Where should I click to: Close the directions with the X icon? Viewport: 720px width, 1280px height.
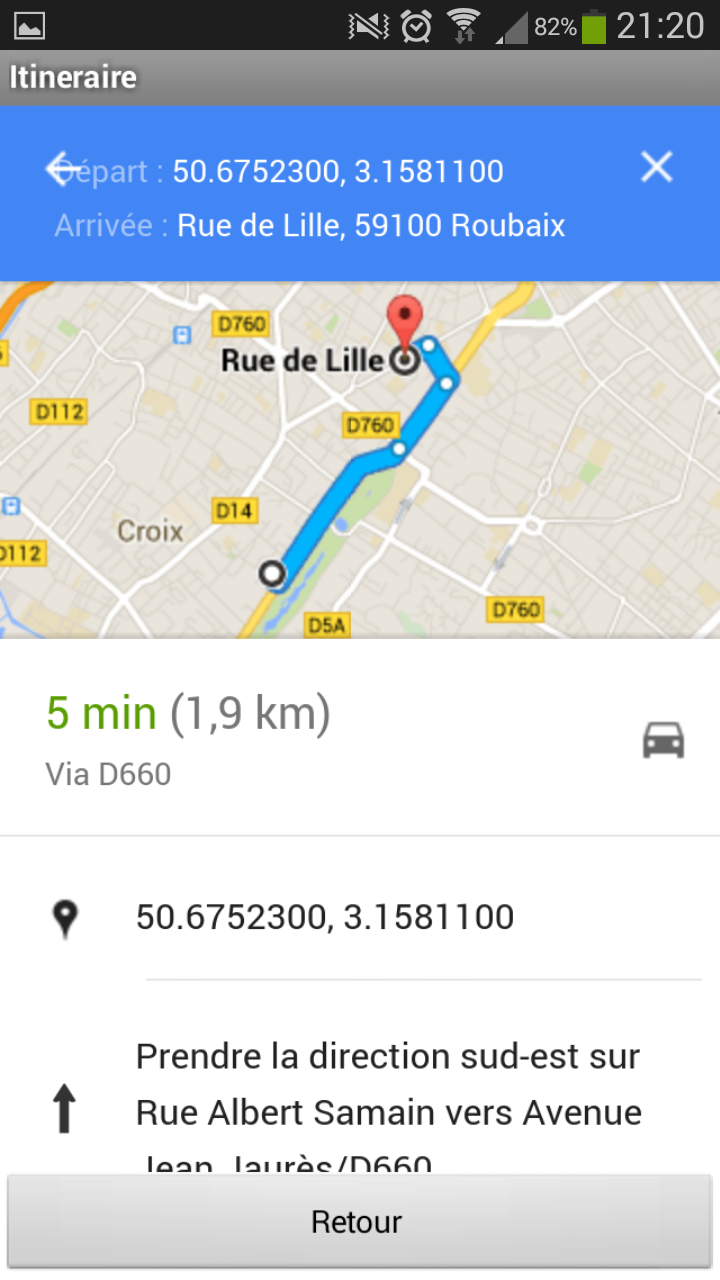(x=656, y=167)
